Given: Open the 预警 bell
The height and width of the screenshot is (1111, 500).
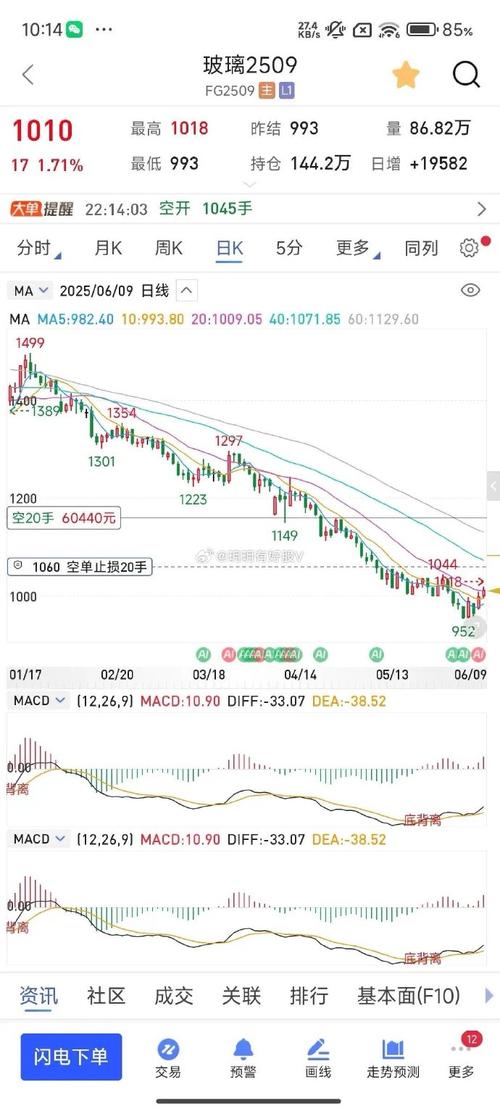Looking at the screenshot, I should tap(243, 1059).
